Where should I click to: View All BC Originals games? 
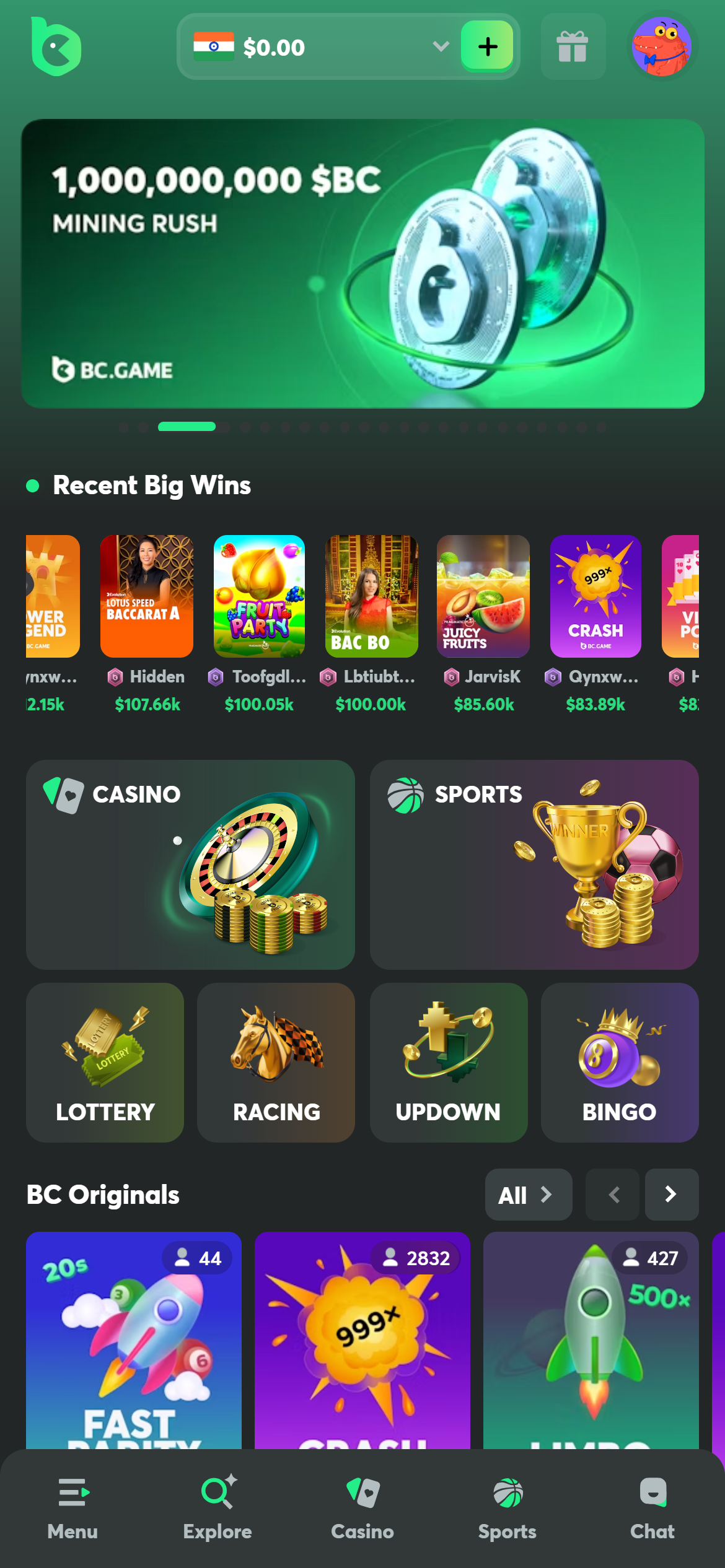pyautogui.click(x=527, y=1195)
